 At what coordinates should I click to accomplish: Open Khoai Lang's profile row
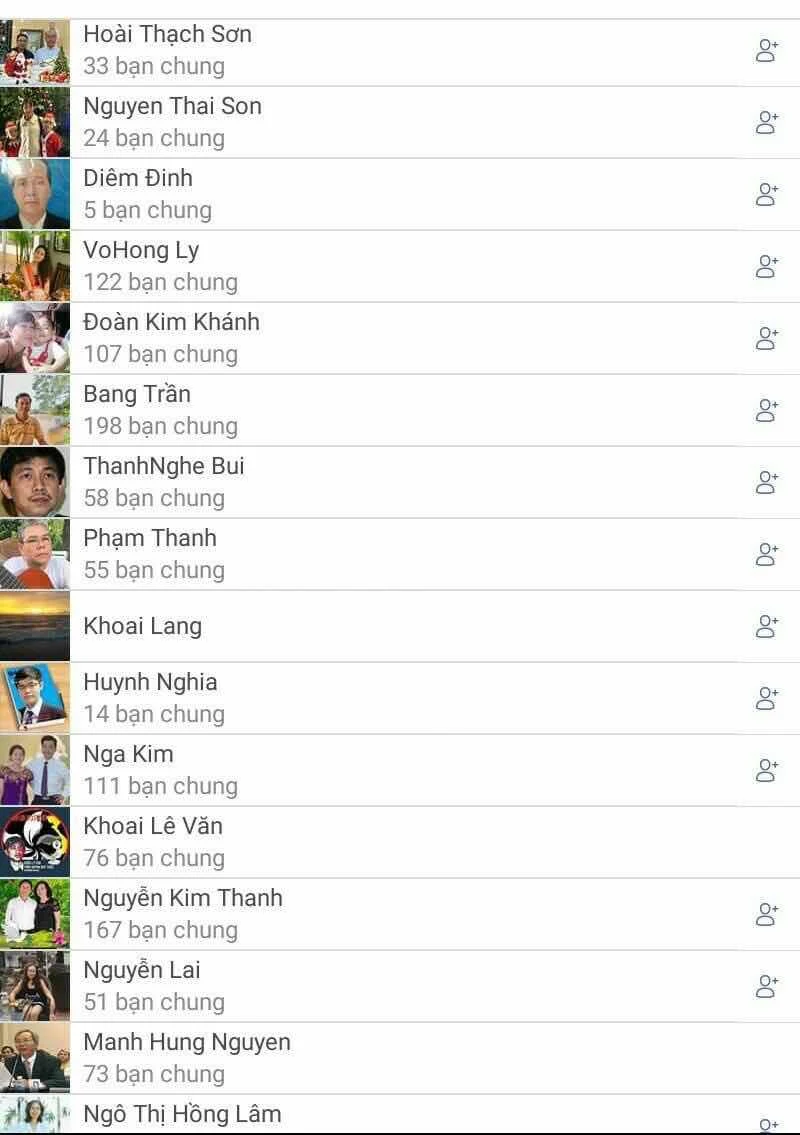(x=142, y=627)
